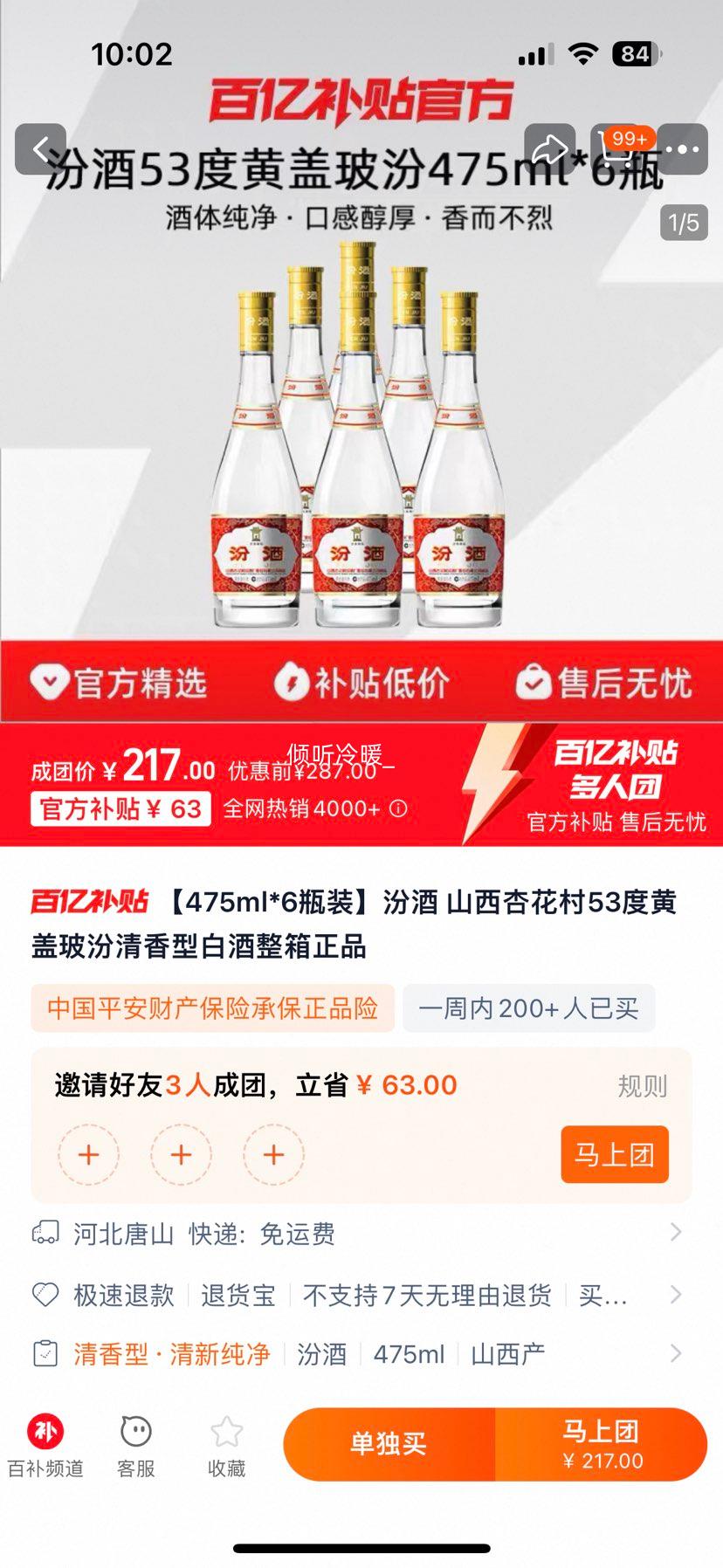
Task: Open the three-dot overflow menu
Action: 682,149
